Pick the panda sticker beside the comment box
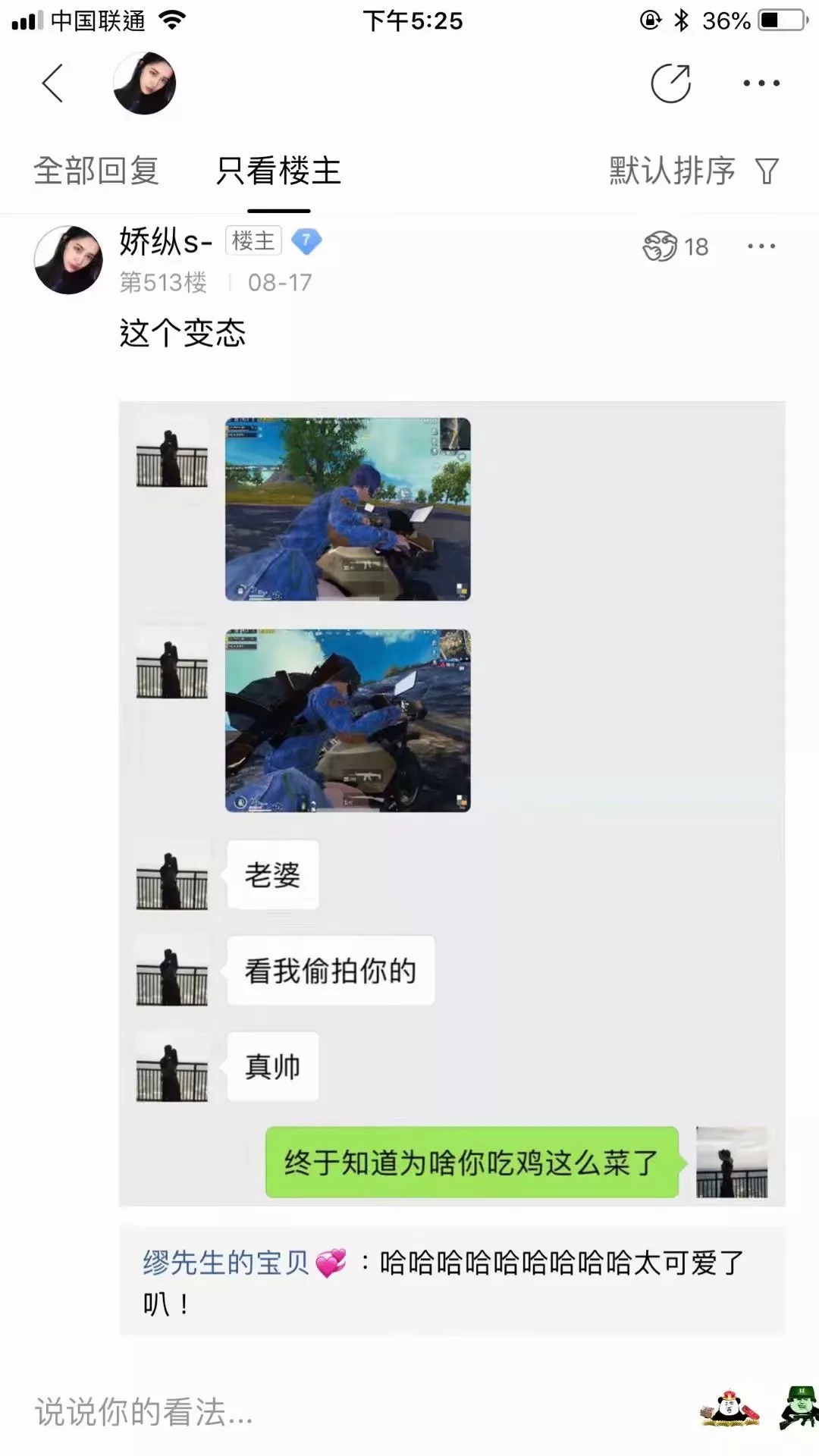Screen dimensions: 819x1456 coord(730,1409)
